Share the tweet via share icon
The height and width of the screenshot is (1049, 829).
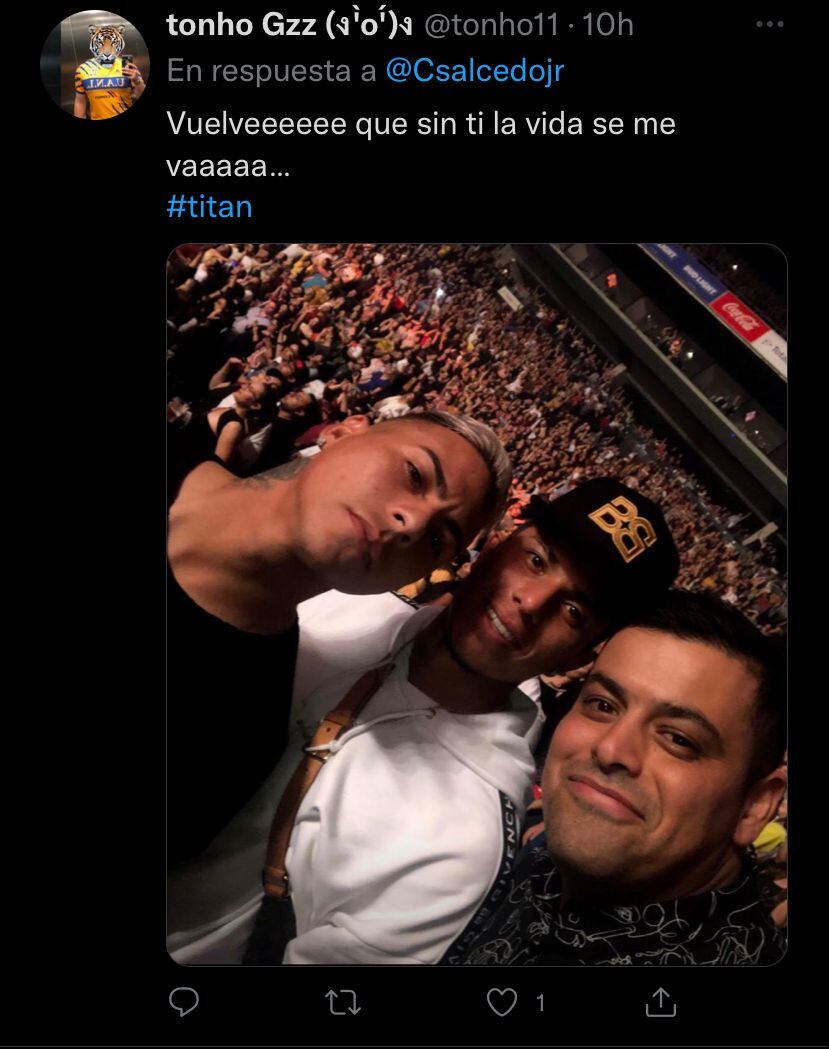[661, 1001]
